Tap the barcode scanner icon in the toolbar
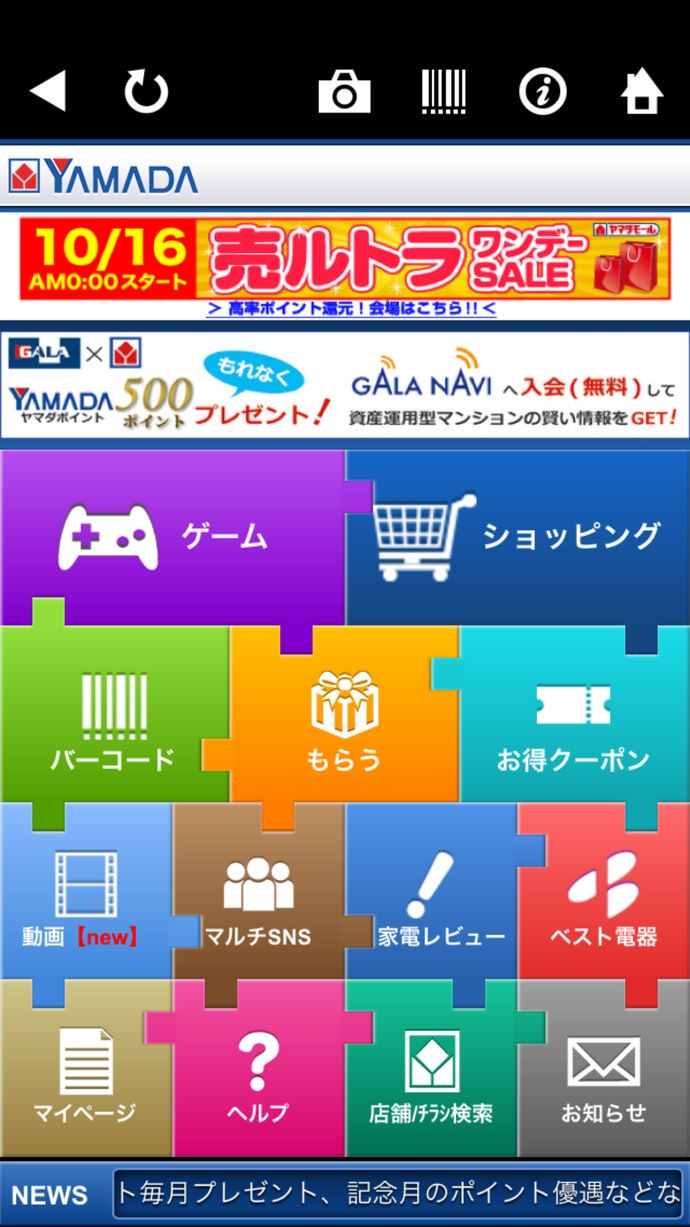This screenshot has height=1227, width=690. tap(444, 92)
